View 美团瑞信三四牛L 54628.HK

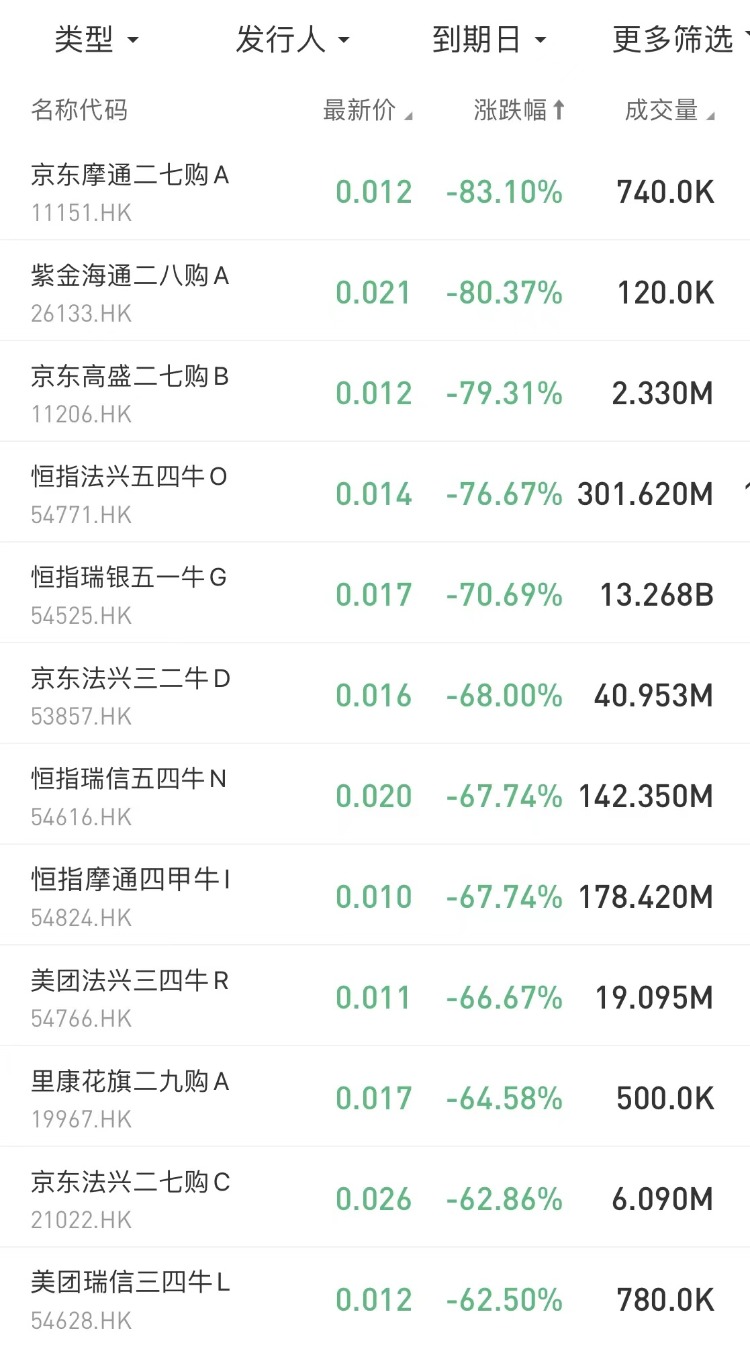tap(375, 1297)
